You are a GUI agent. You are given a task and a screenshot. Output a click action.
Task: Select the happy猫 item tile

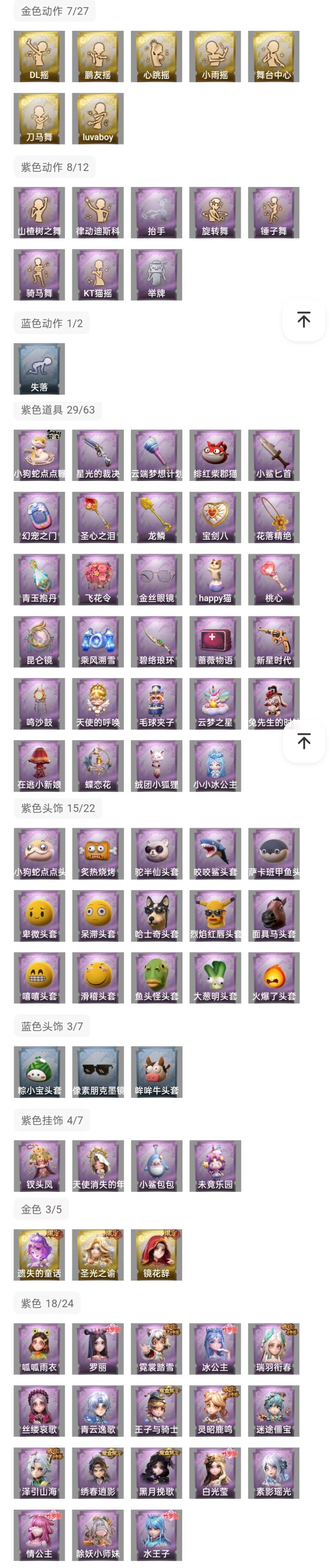[x=214, y=579]
